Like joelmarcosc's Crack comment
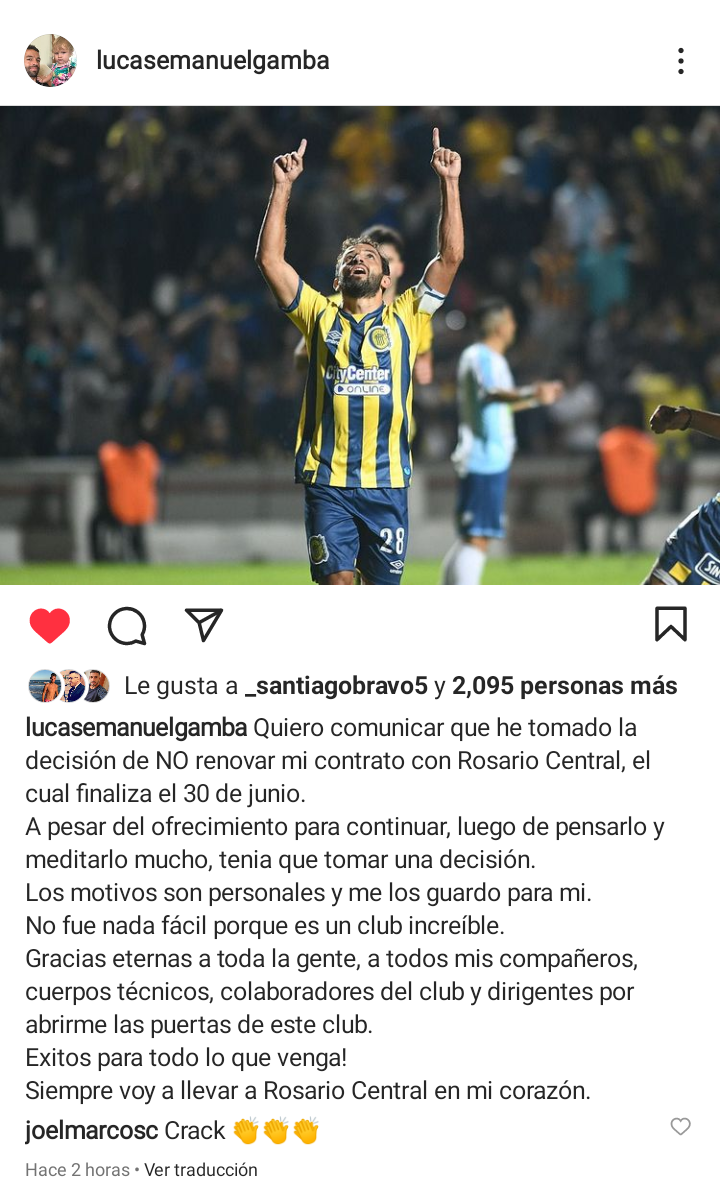 coord(680,1127)
